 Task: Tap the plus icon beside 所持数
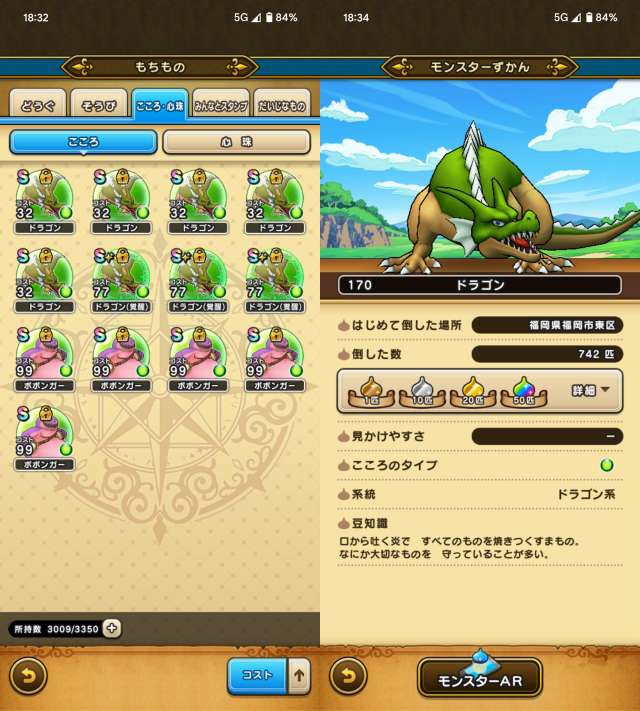coord(111,628)
